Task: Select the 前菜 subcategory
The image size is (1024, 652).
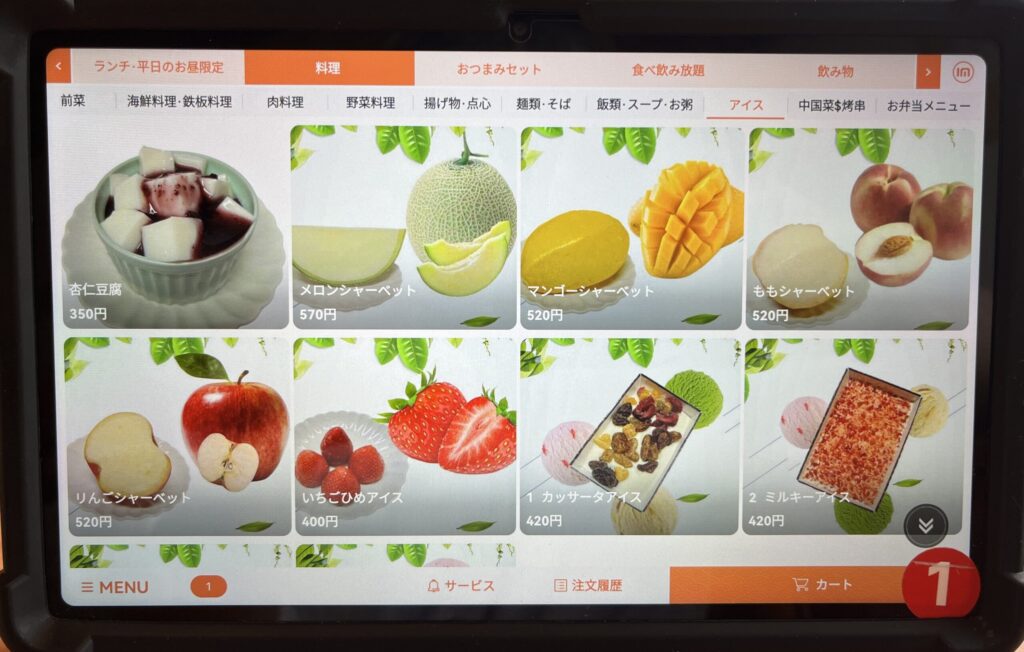Action: (73, 101)
